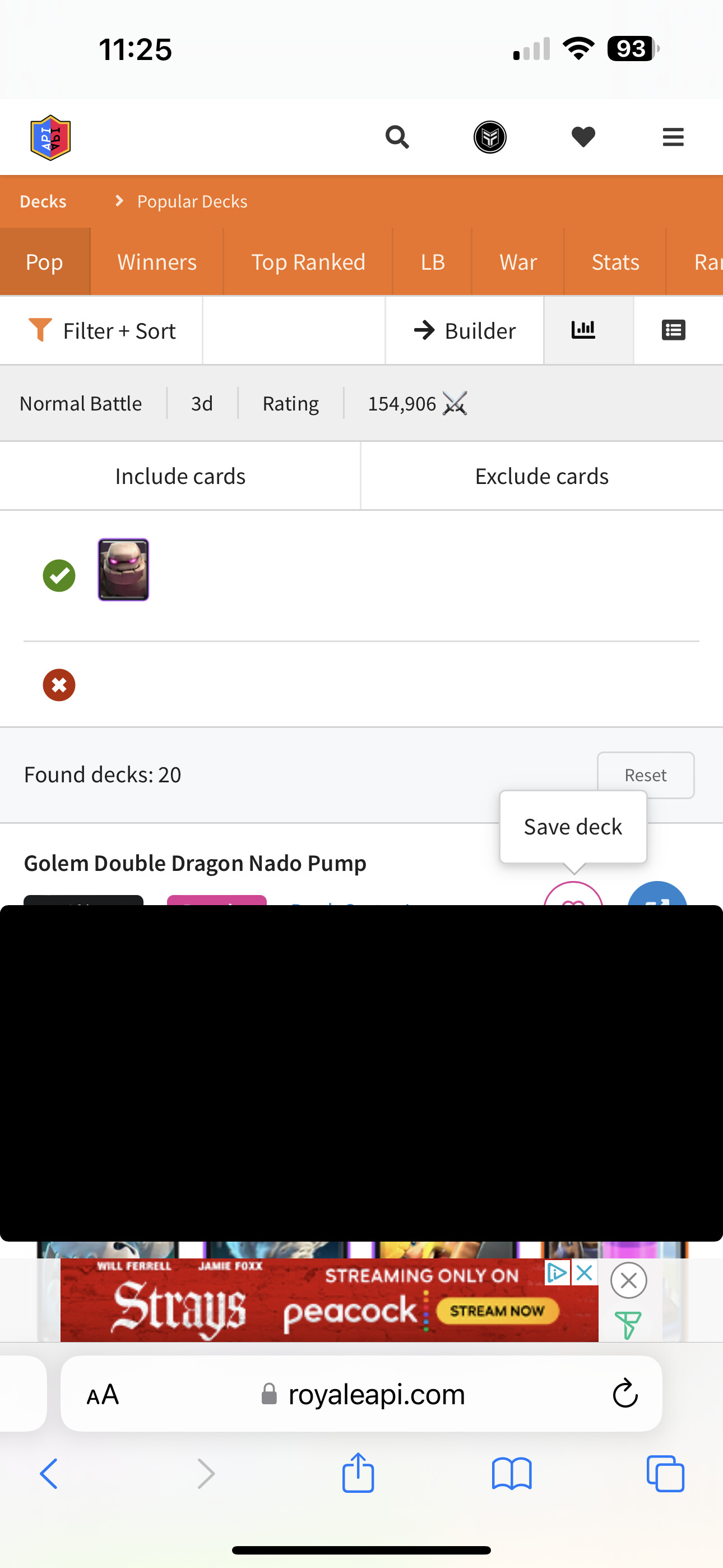Open the LB tab

tap(432, 262)
